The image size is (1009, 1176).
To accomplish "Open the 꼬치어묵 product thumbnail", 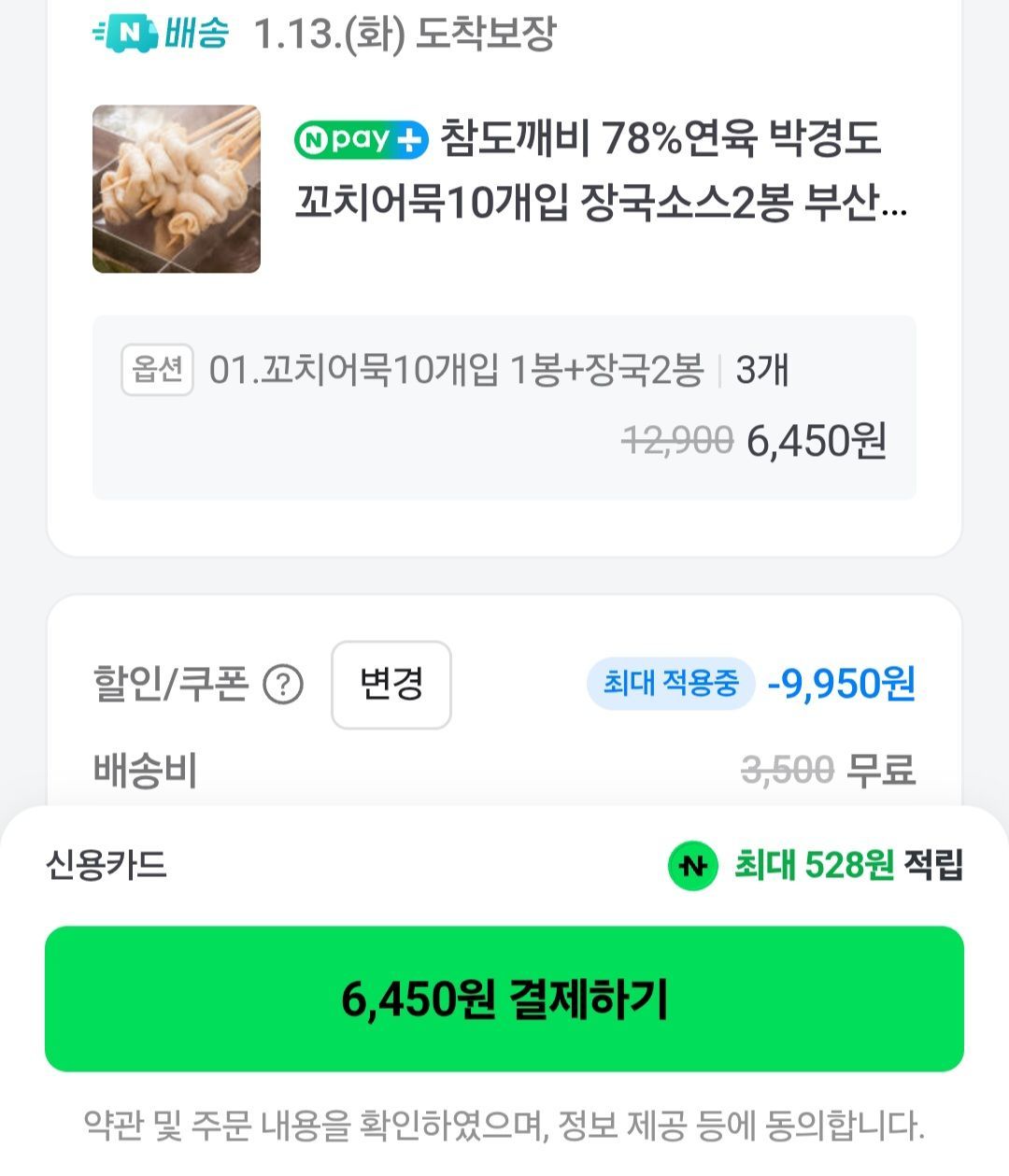I will point(177,189).
